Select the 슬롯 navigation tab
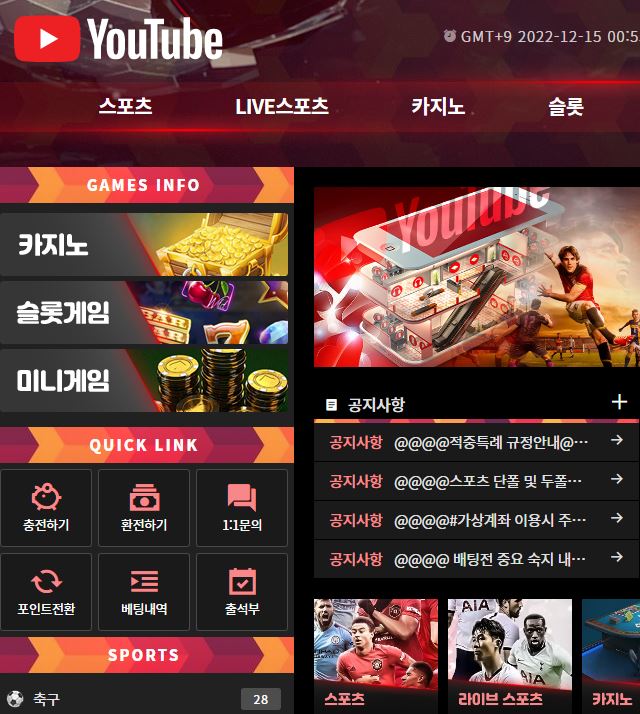Image resolution: width=640 pixels, height=714 pixels. pos(566,107)
